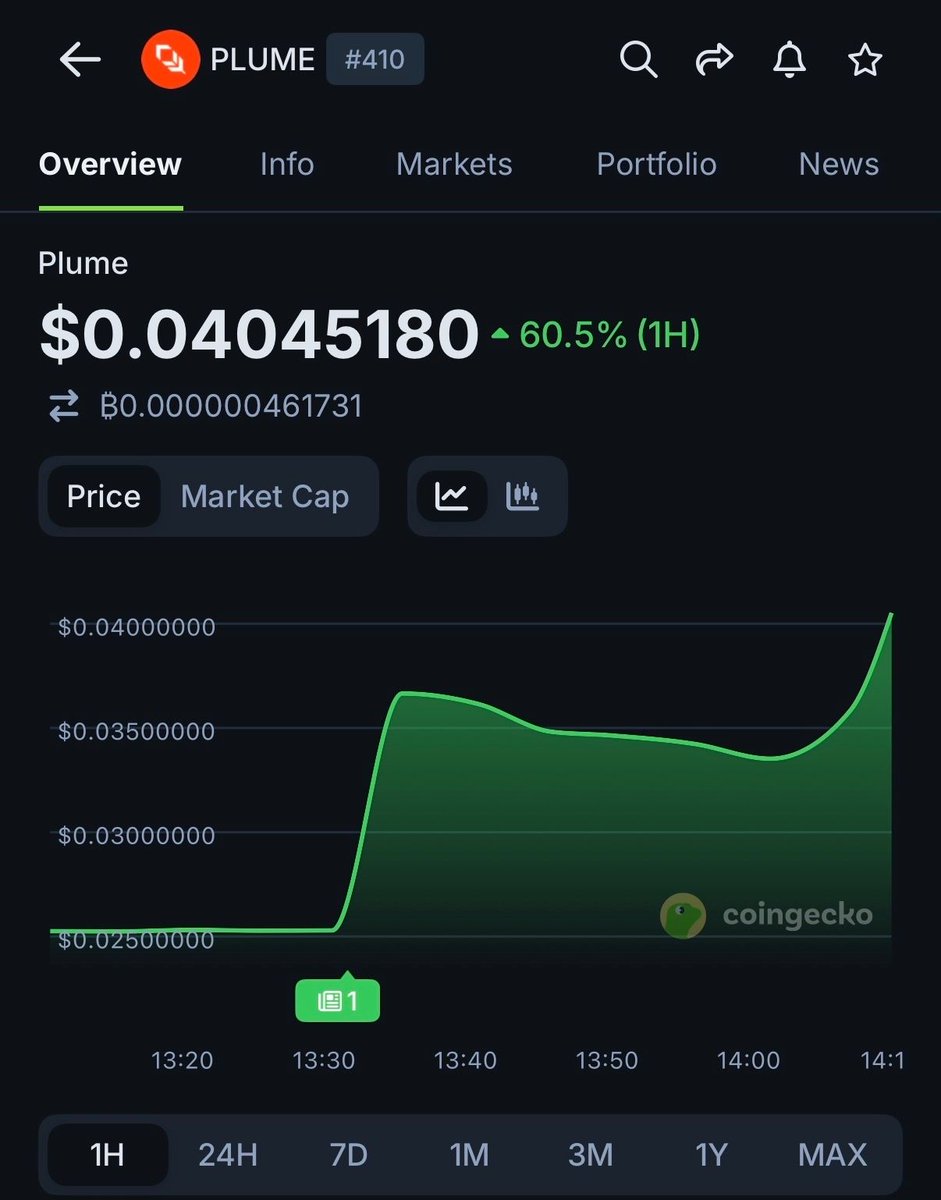The image size is (941, 1200).
Task: View the Portfolio tab
Action: [656, 164]
